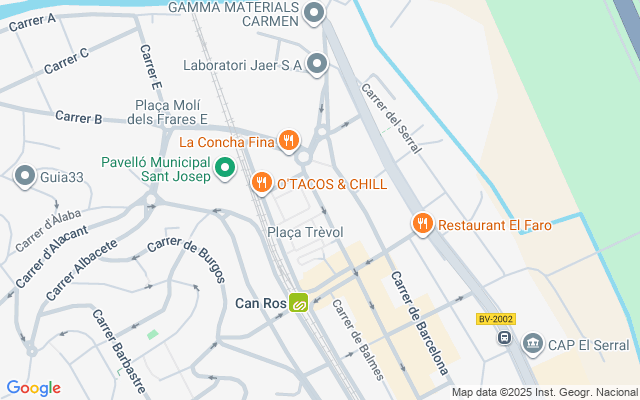Open the Guia33 place marker
The width and height of the screenshot is (640, 400).
(26, 176)
